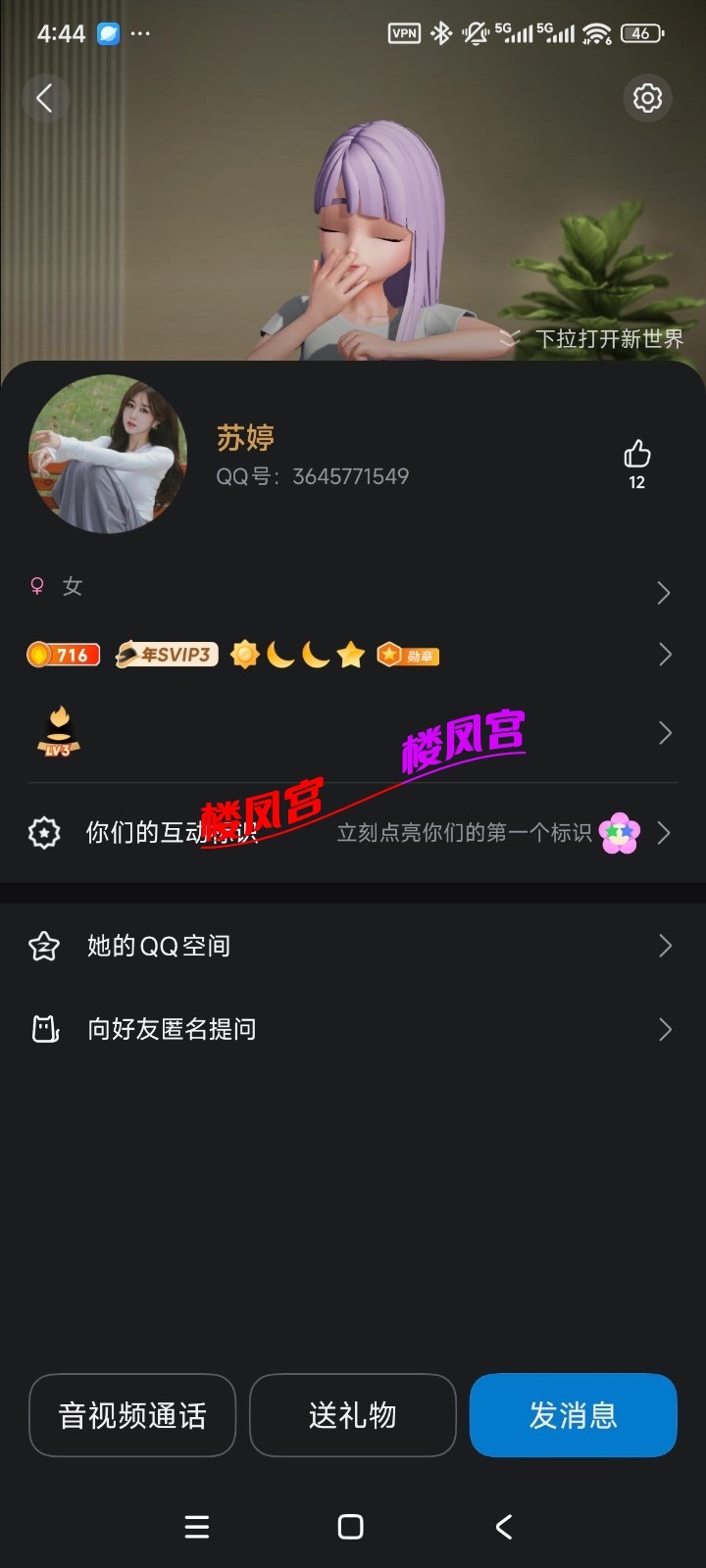This screenshot has width=706, height=1568.
Task: Open the gender details row
Action: point(353,588)
